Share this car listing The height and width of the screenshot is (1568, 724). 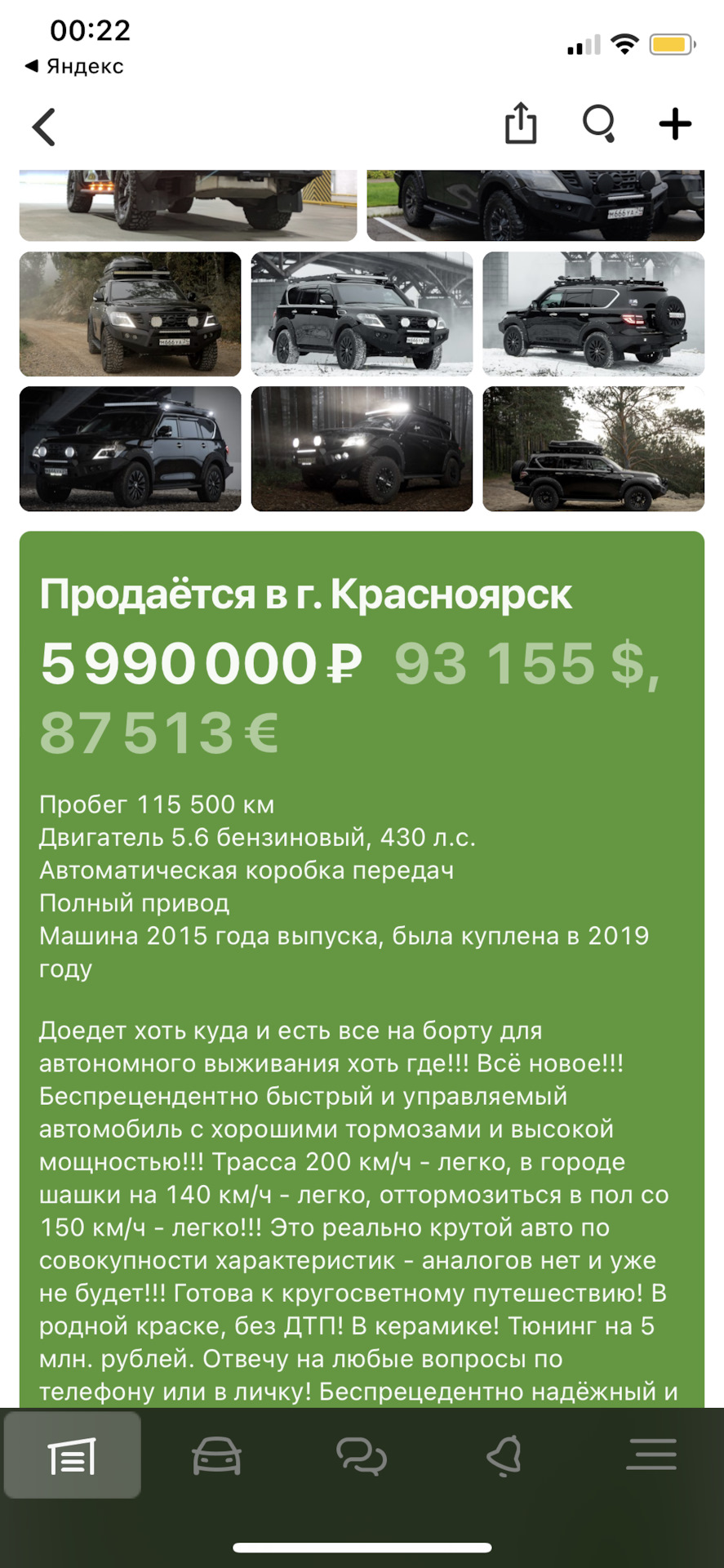(520, 124)
